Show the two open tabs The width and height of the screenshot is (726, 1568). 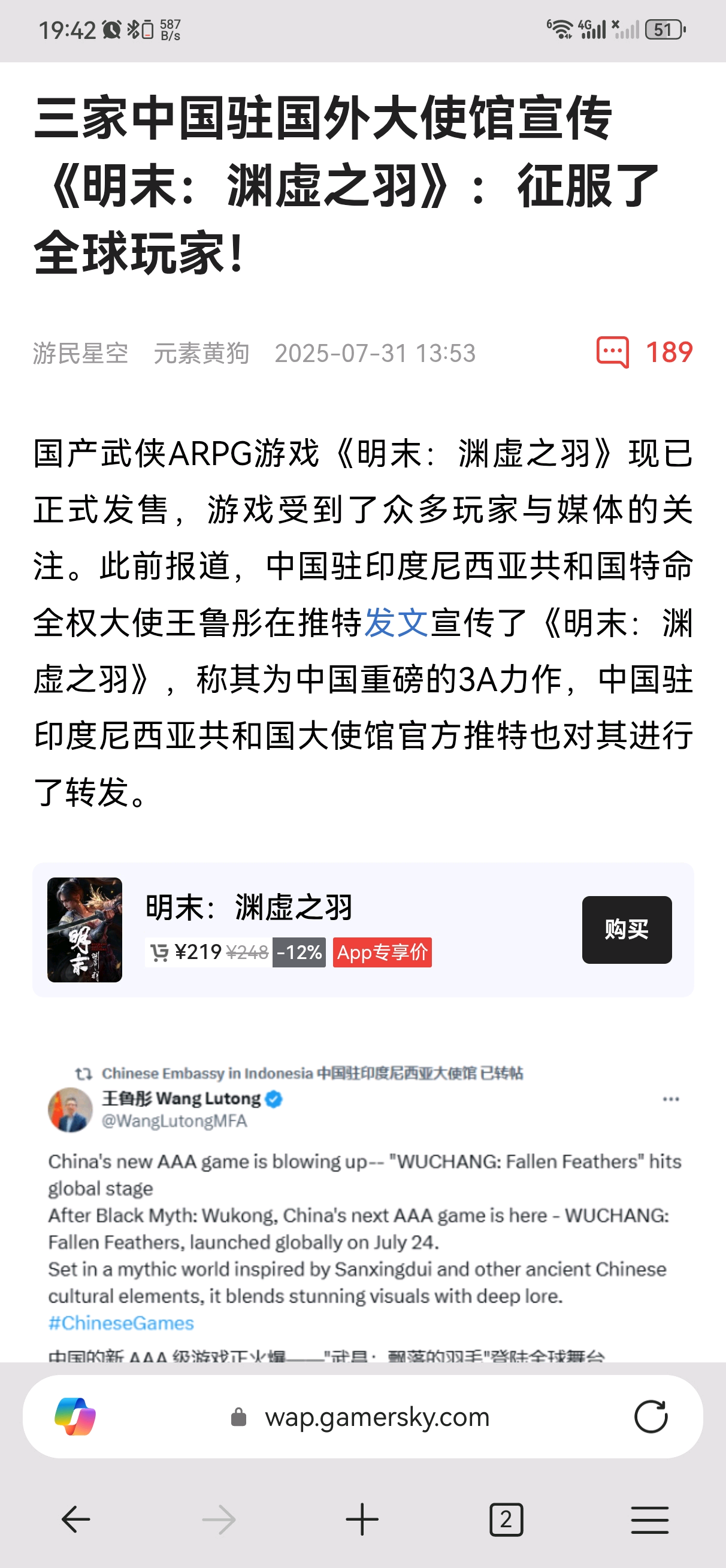506,1520
